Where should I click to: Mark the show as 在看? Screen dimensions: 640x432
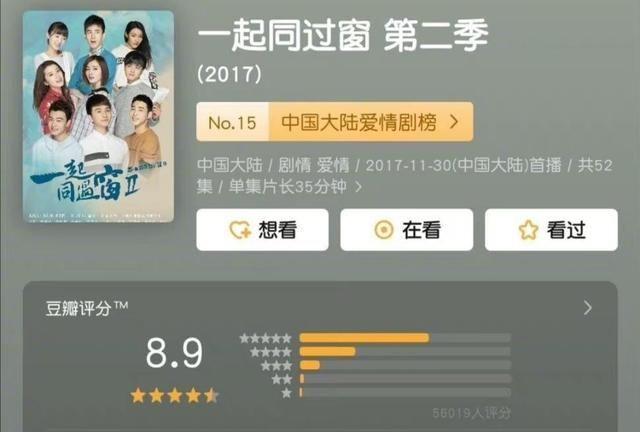click(407, 230)
